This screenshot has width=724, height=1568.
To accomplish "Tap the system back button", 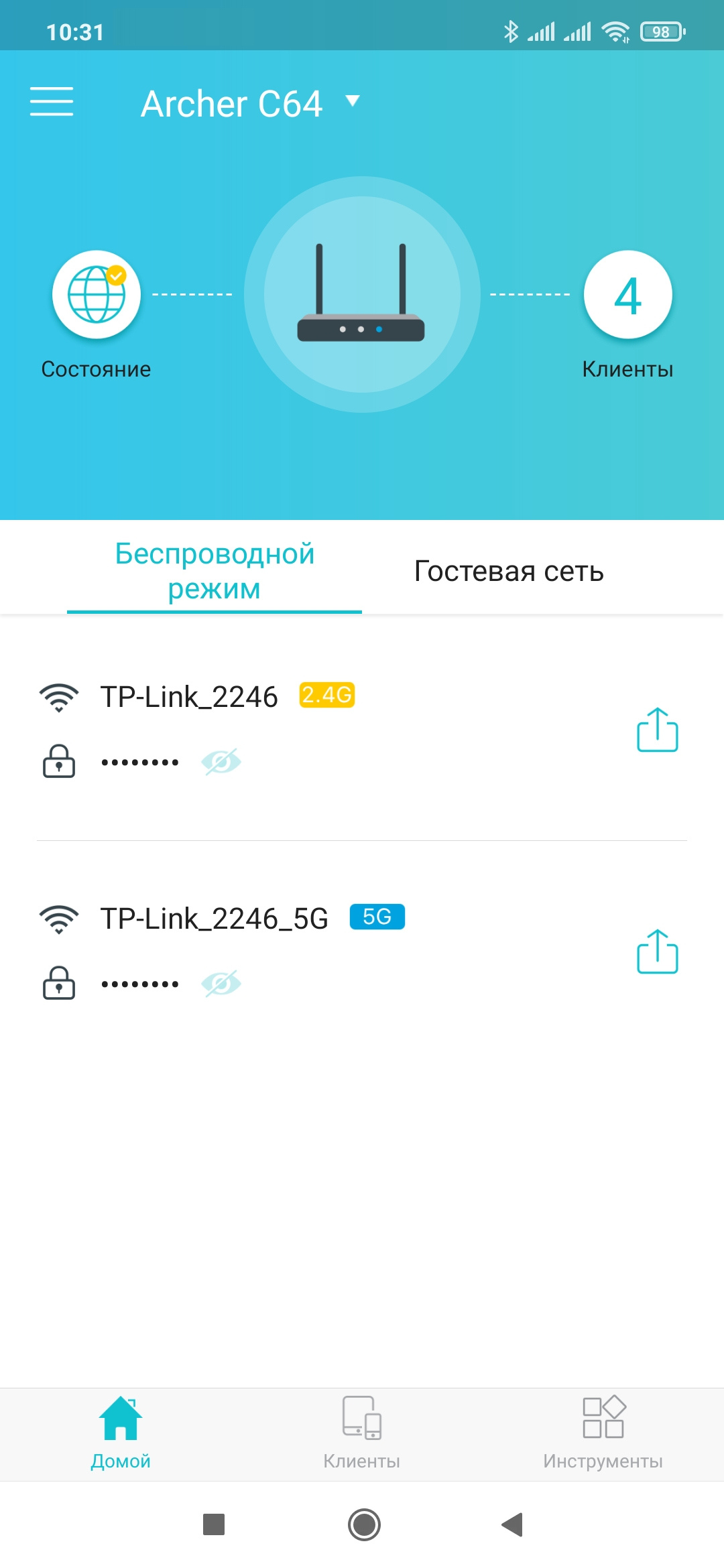I will [512, 1524].
